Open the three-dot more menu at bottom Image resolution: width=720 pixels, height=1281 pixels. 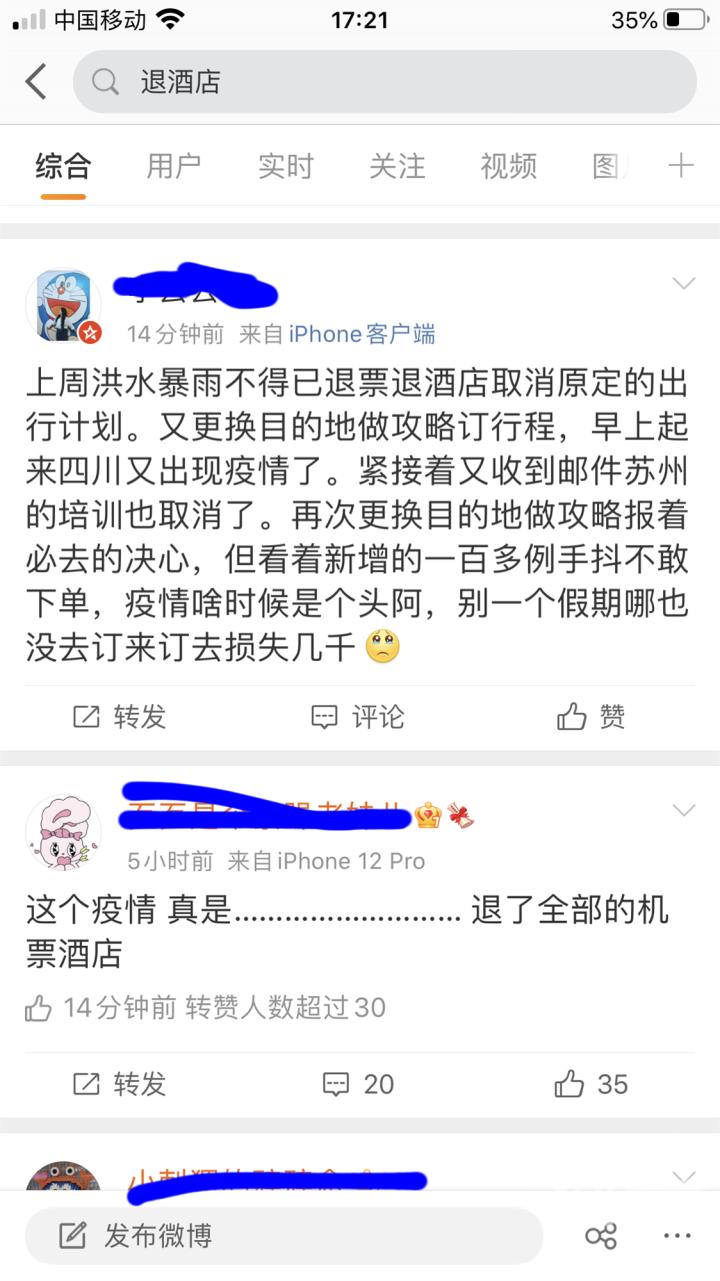click(677, 1236)
